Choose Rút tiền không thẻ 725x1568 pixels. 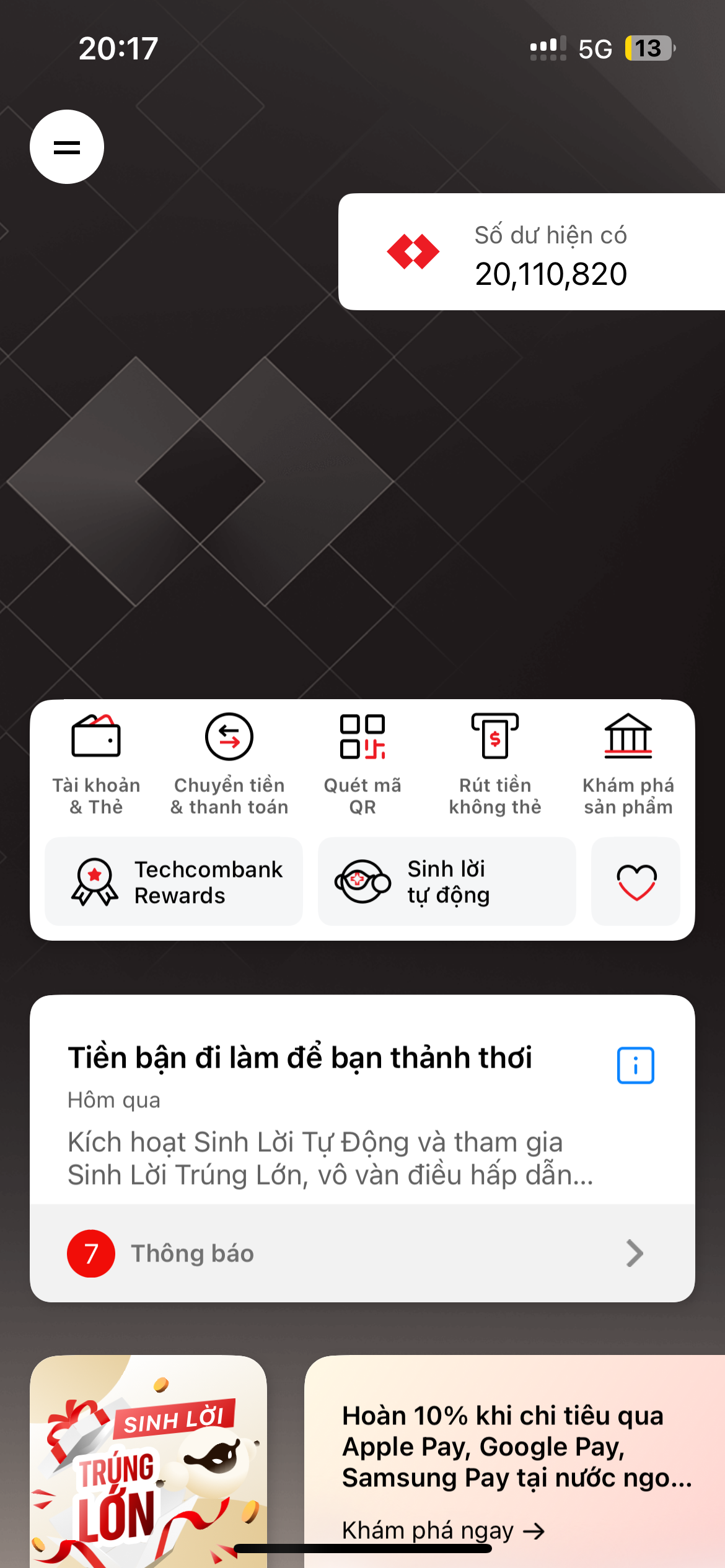495,764
